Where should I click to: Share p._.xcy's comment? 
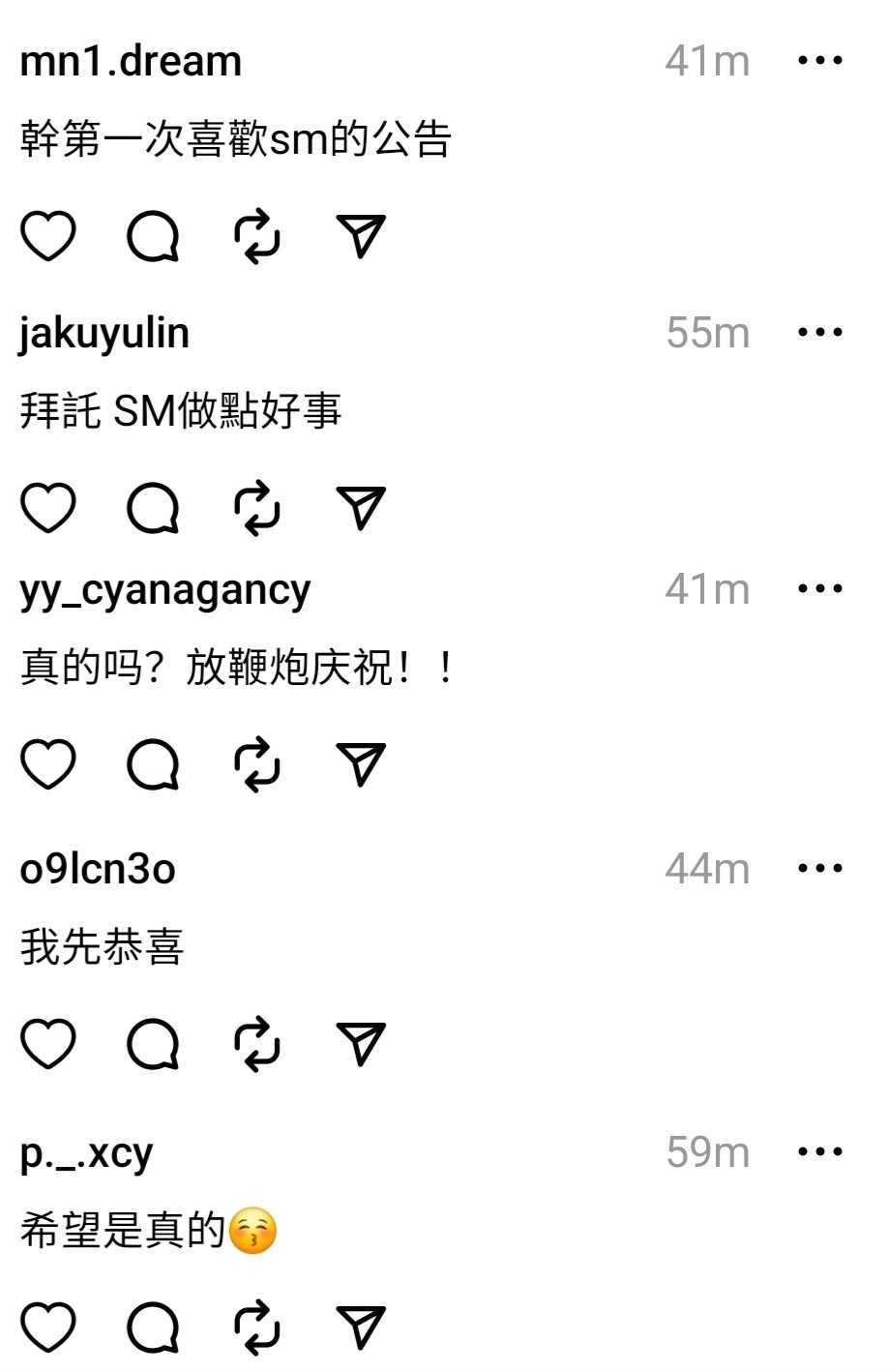361,1327
